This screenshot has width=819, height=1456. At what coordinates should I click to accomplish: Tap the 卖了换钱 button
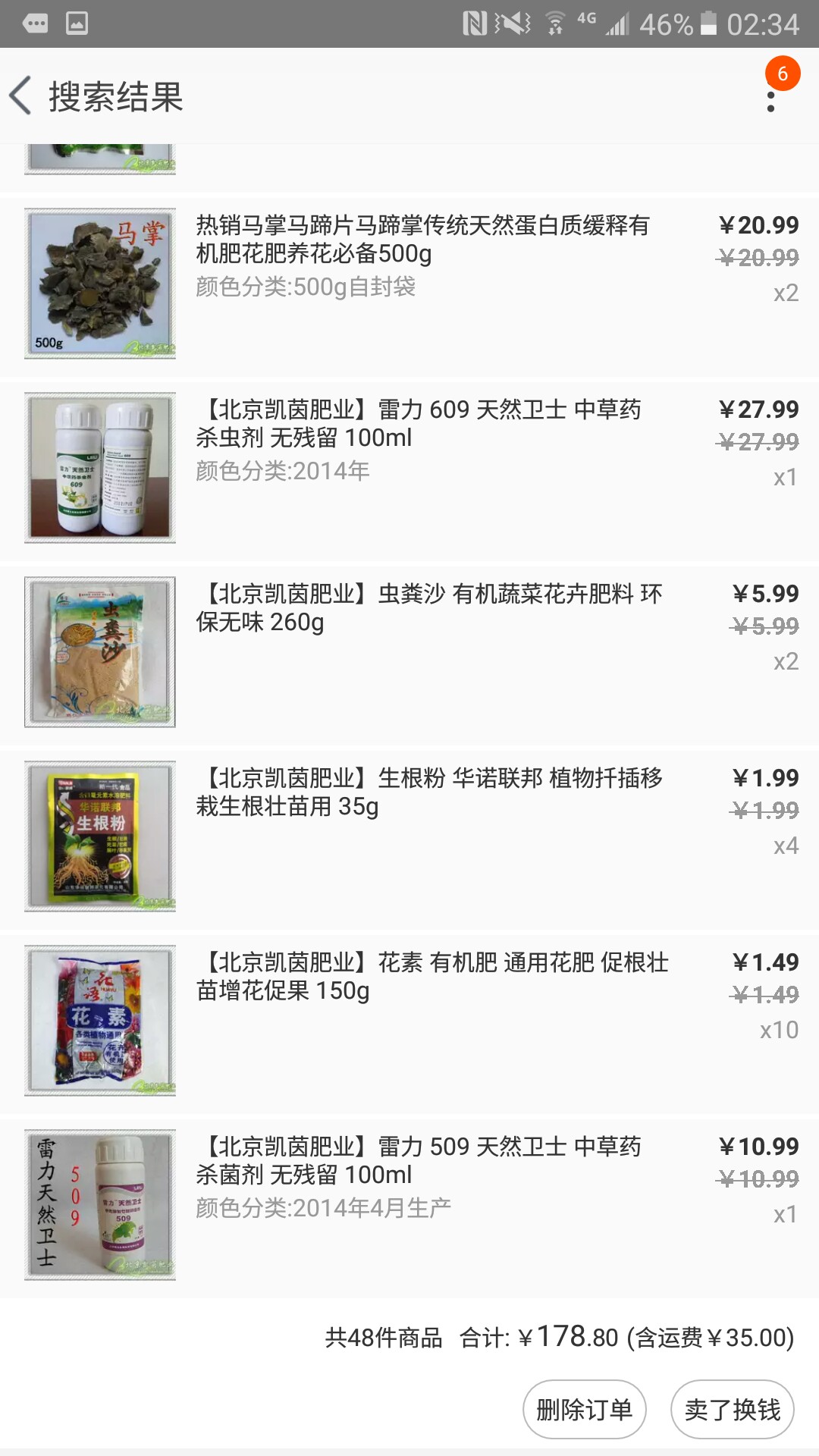733,1409
